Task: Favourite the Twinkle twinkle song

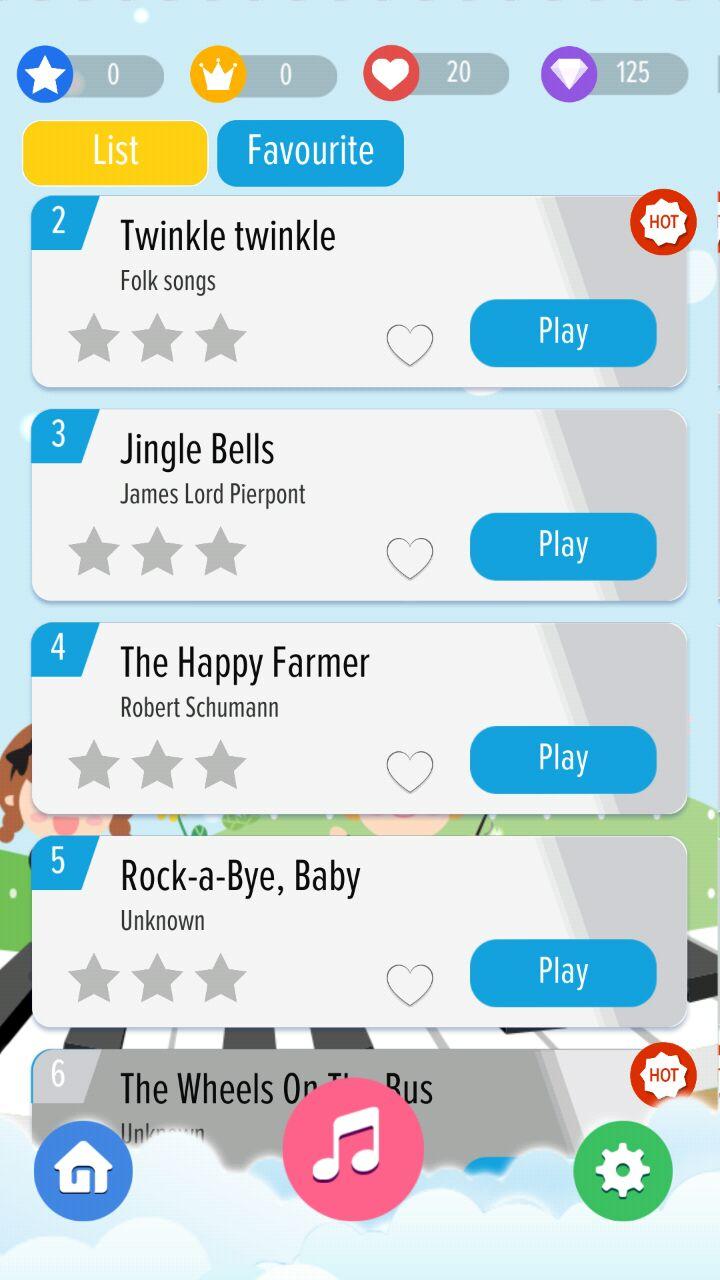Action: (x=410, y=344)
